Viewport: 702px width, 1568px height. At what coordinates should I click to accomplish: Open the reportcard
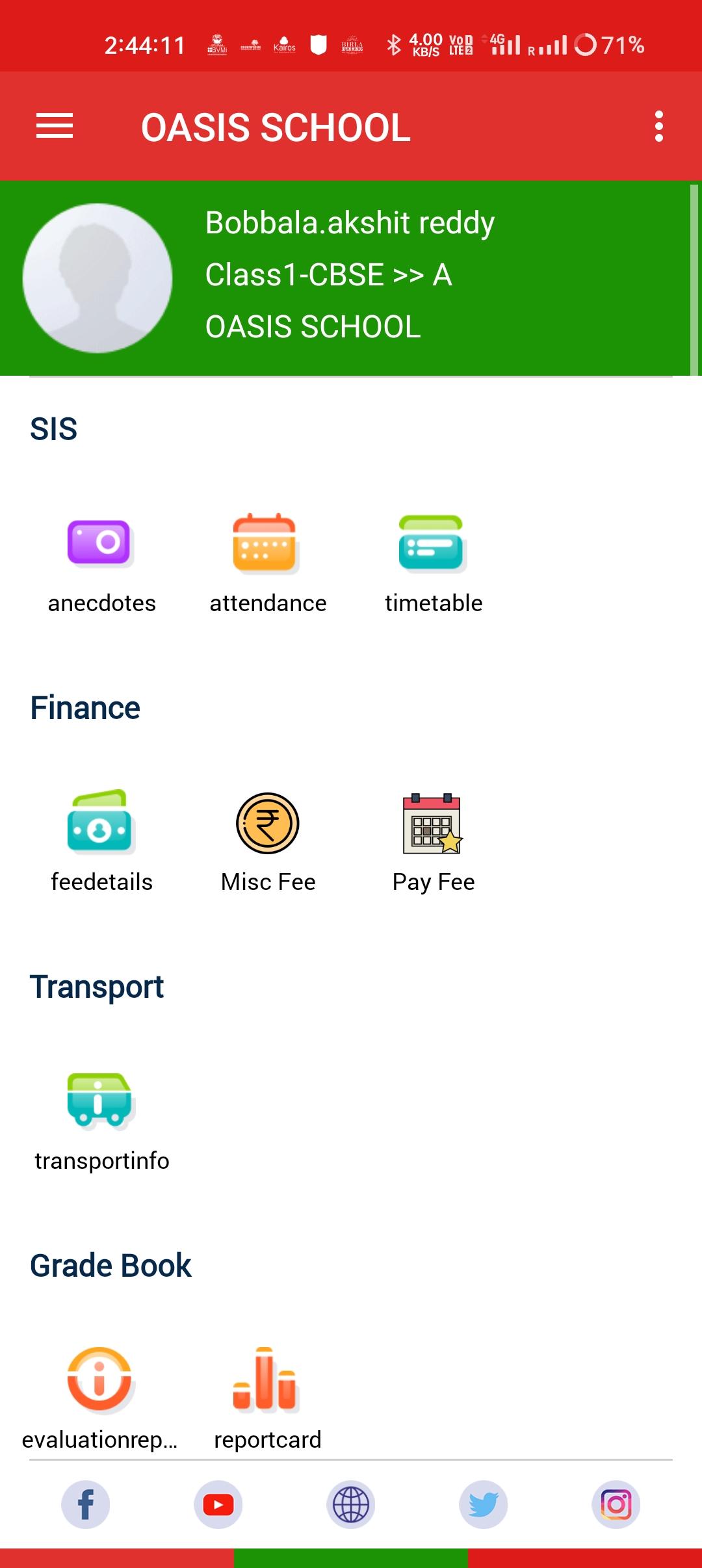(x=268, y=1399)
